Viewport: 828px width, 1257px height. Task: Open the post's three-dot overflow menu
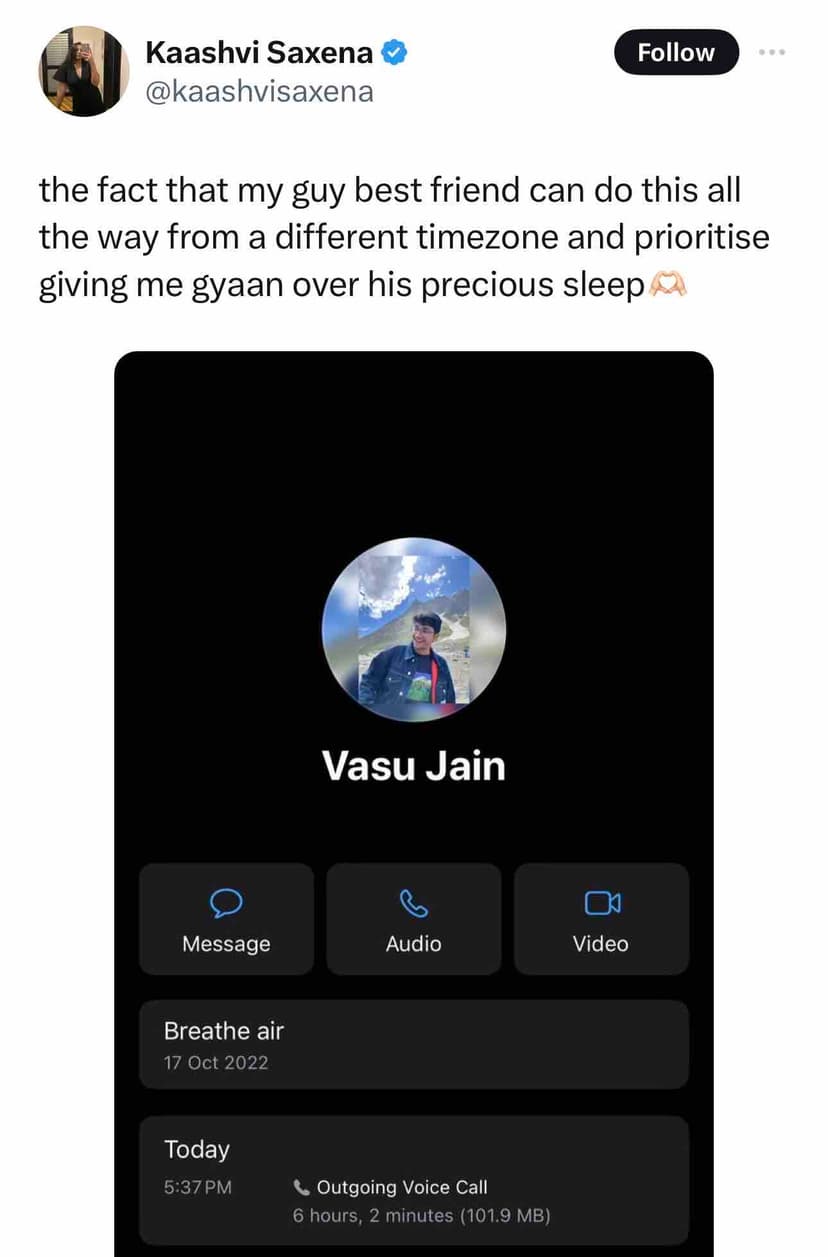pos(773,53)
